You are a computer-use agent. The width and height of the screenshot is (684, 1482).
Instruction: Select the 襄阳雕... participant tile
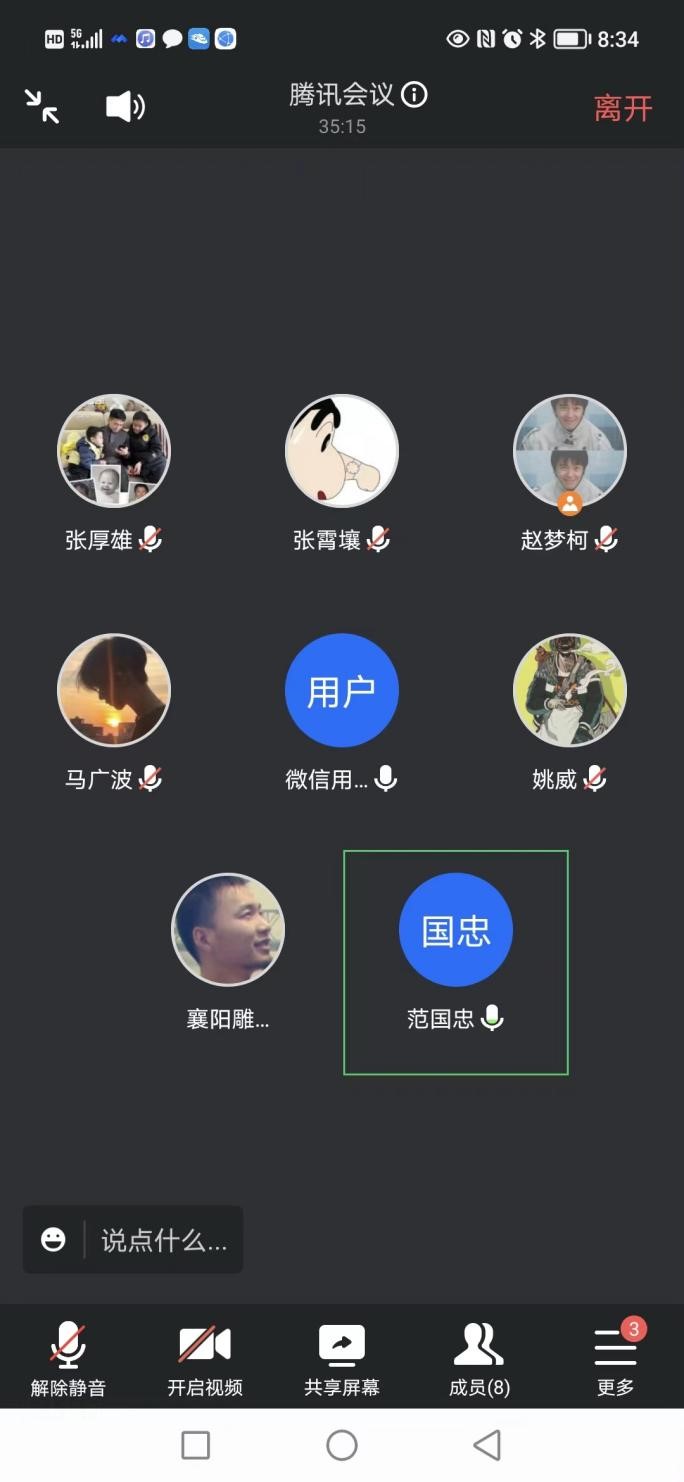tap(228, 930)
